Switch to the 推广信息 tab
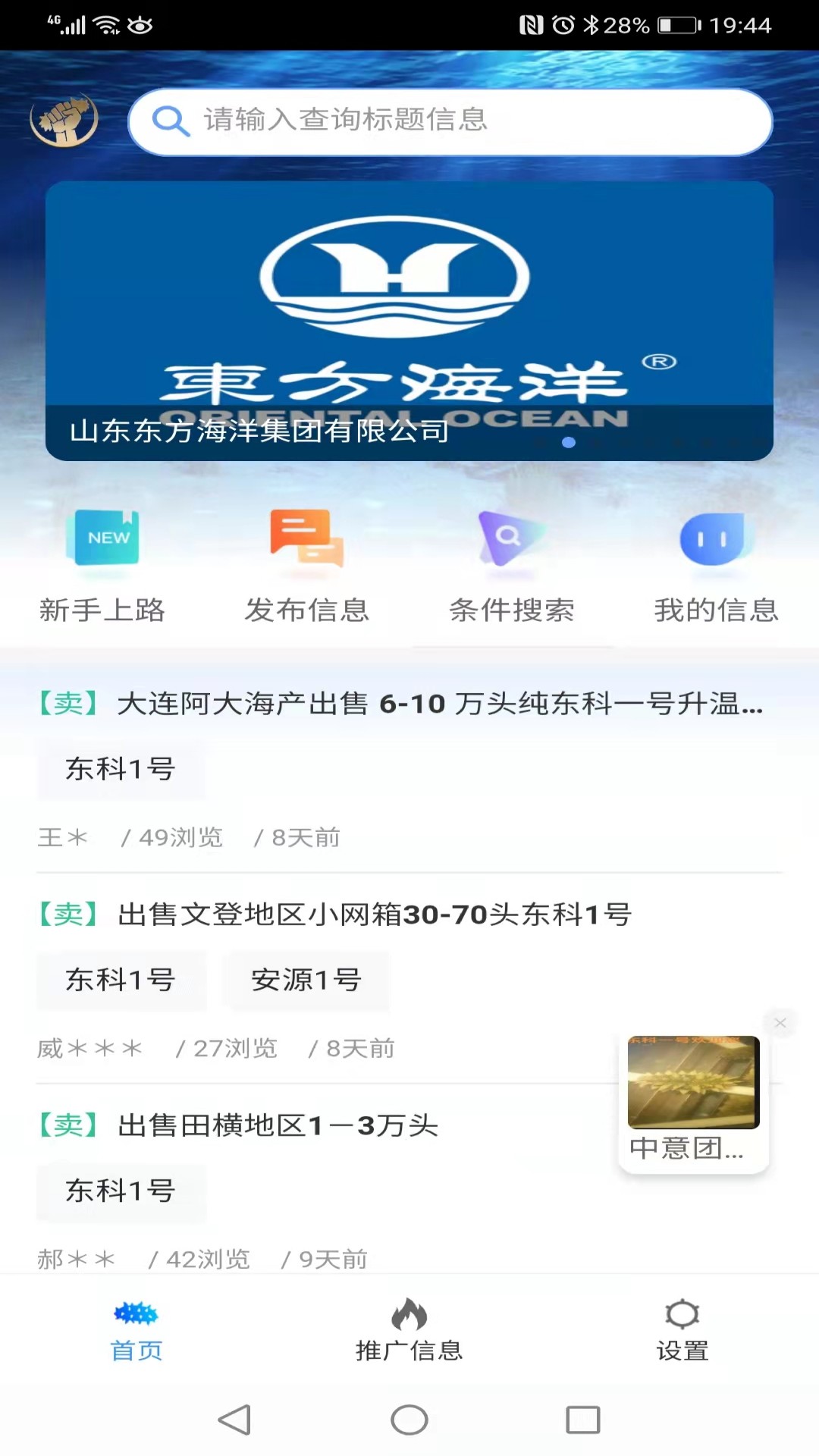819x1456 pixels. coord(409,1329)
